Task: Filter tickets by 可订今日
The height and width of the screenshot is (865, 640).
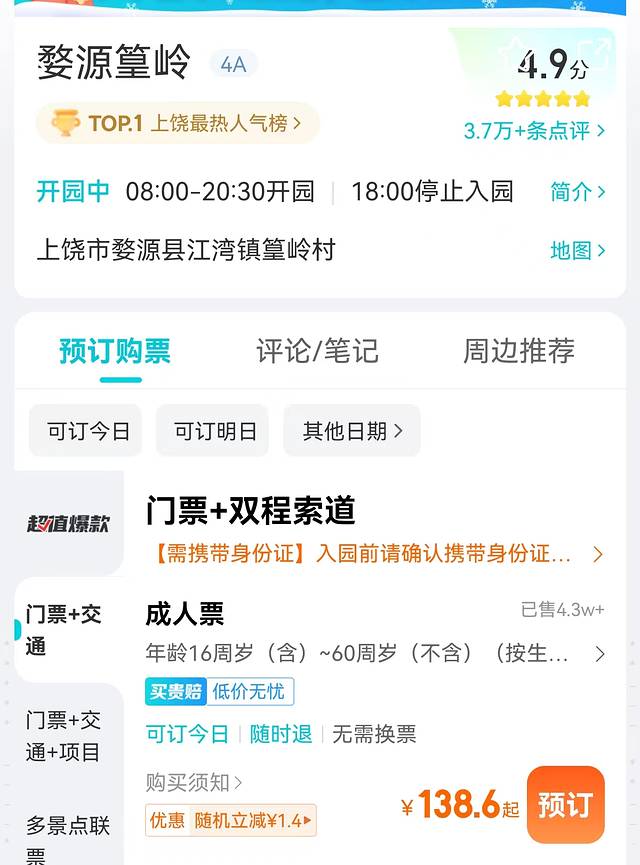Action: tap(88, 431)
